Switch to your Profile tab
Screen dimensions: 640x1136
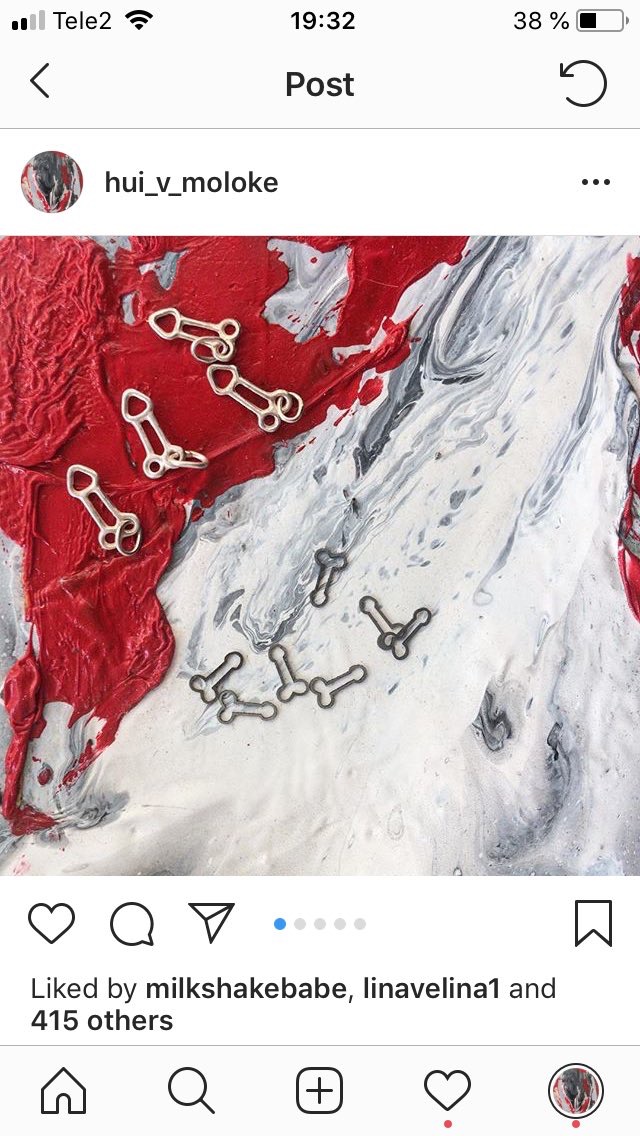coord(575,1090)
